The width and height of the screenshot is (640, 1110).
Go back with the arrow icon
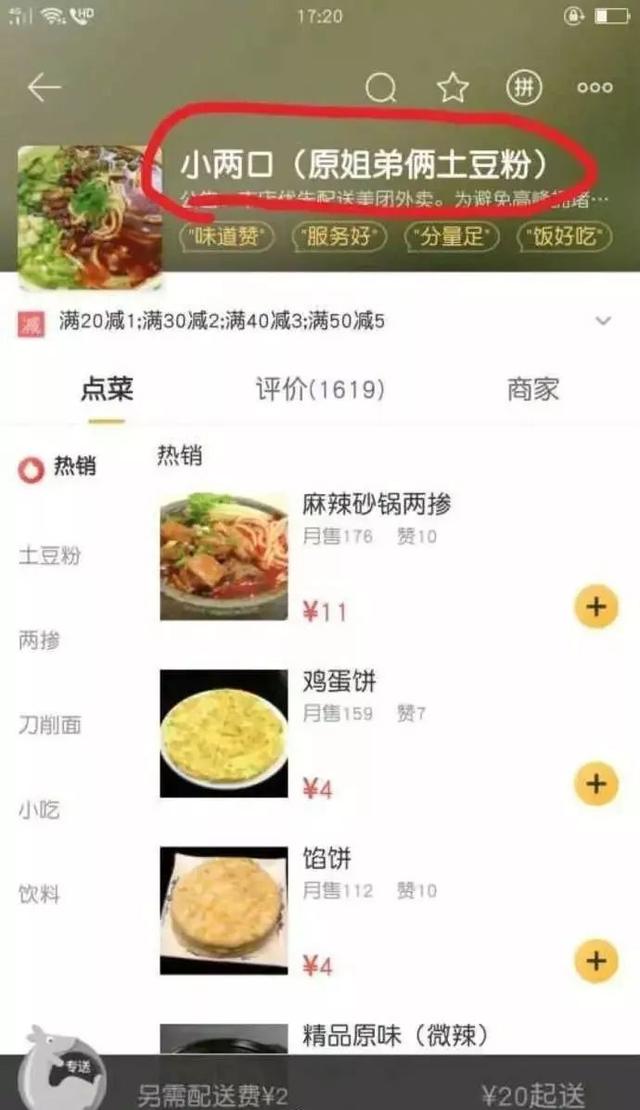(44, 88)
